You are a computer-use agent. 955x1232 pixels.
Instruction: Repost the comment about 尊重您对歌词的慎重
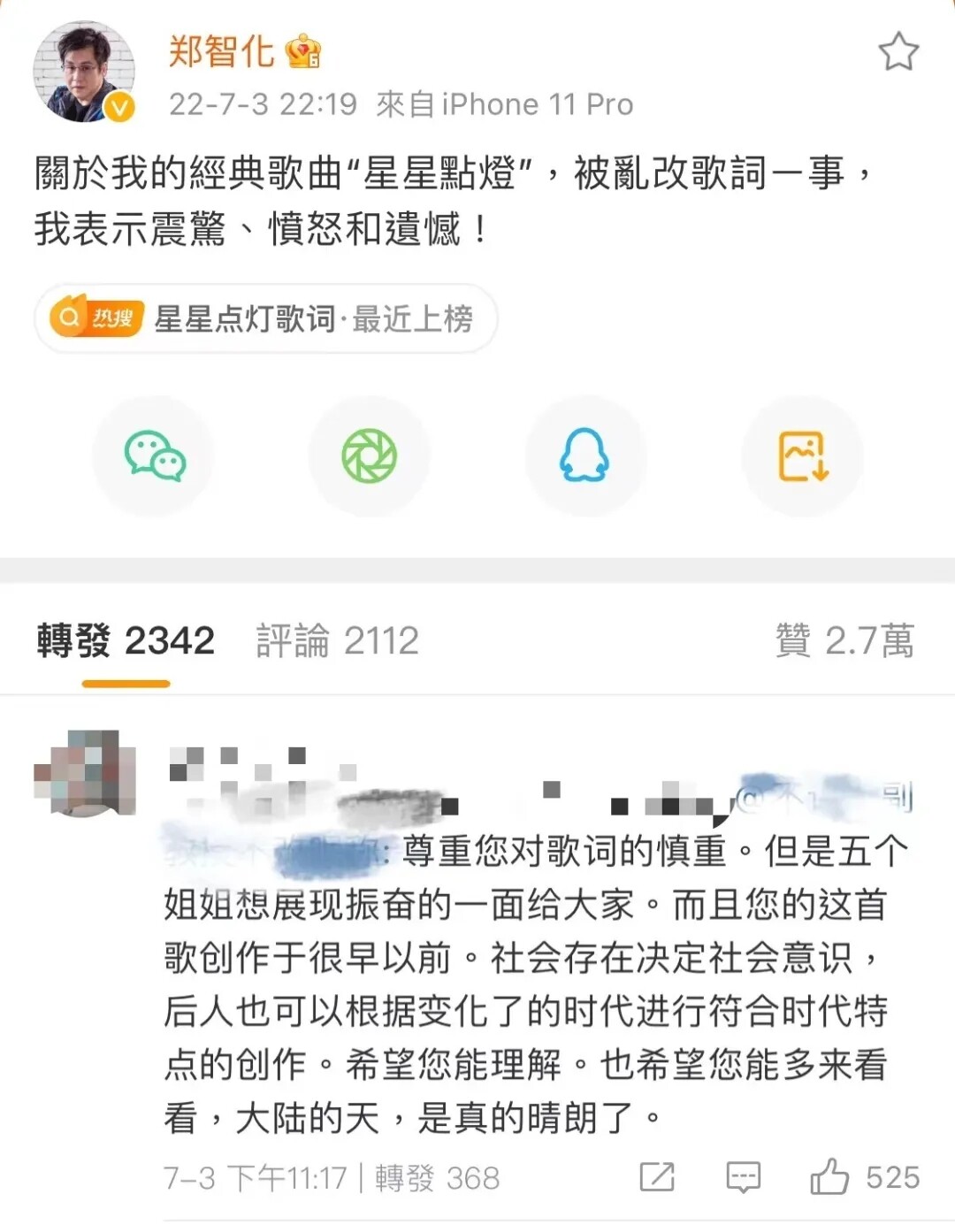click(657, 1177)
